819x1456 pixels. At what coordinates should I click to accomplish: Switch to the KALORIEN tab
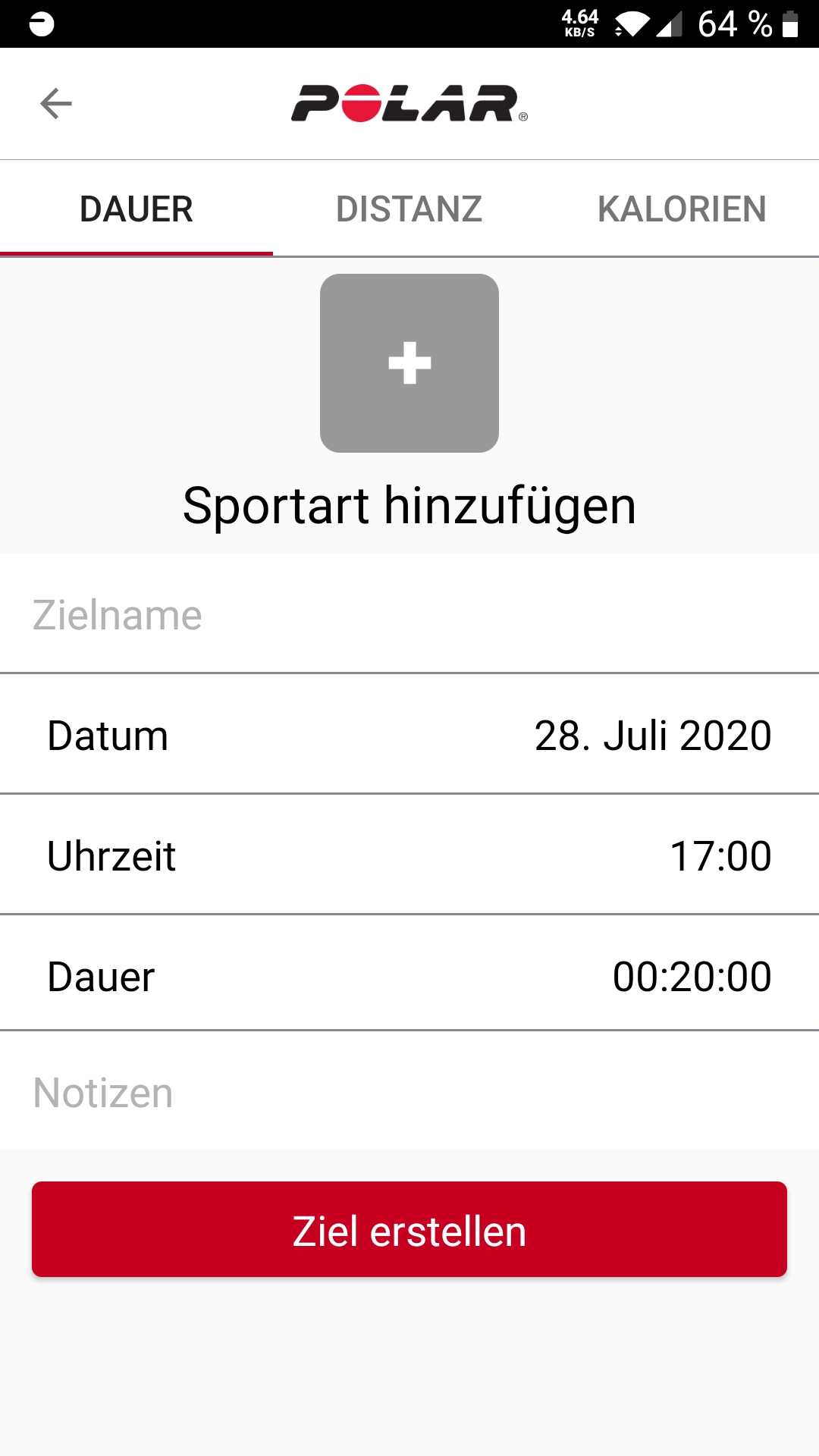(x=682, y=209)
